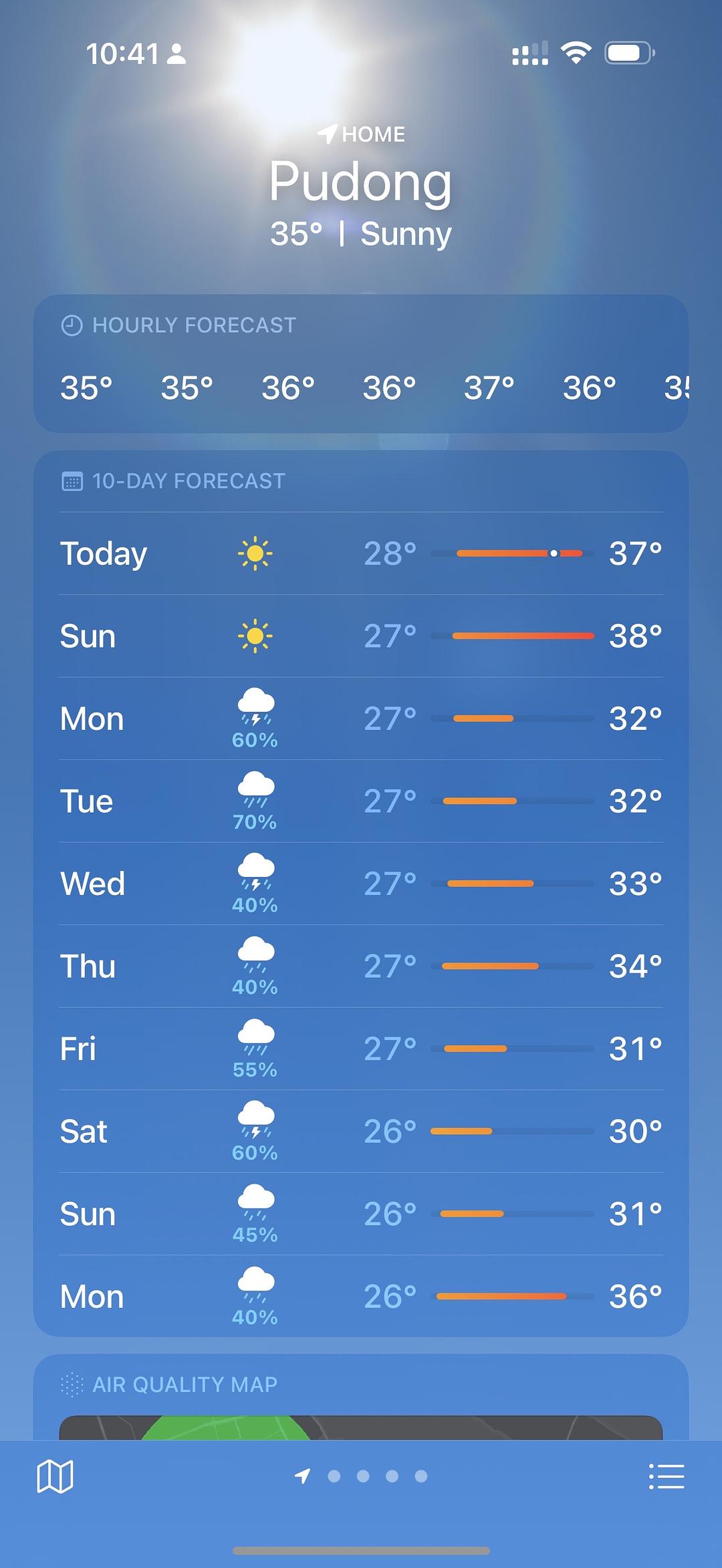Viewport: 722px width, 1568px height.
Task: Open the hourly forecast card
Action: coord(361,364)
